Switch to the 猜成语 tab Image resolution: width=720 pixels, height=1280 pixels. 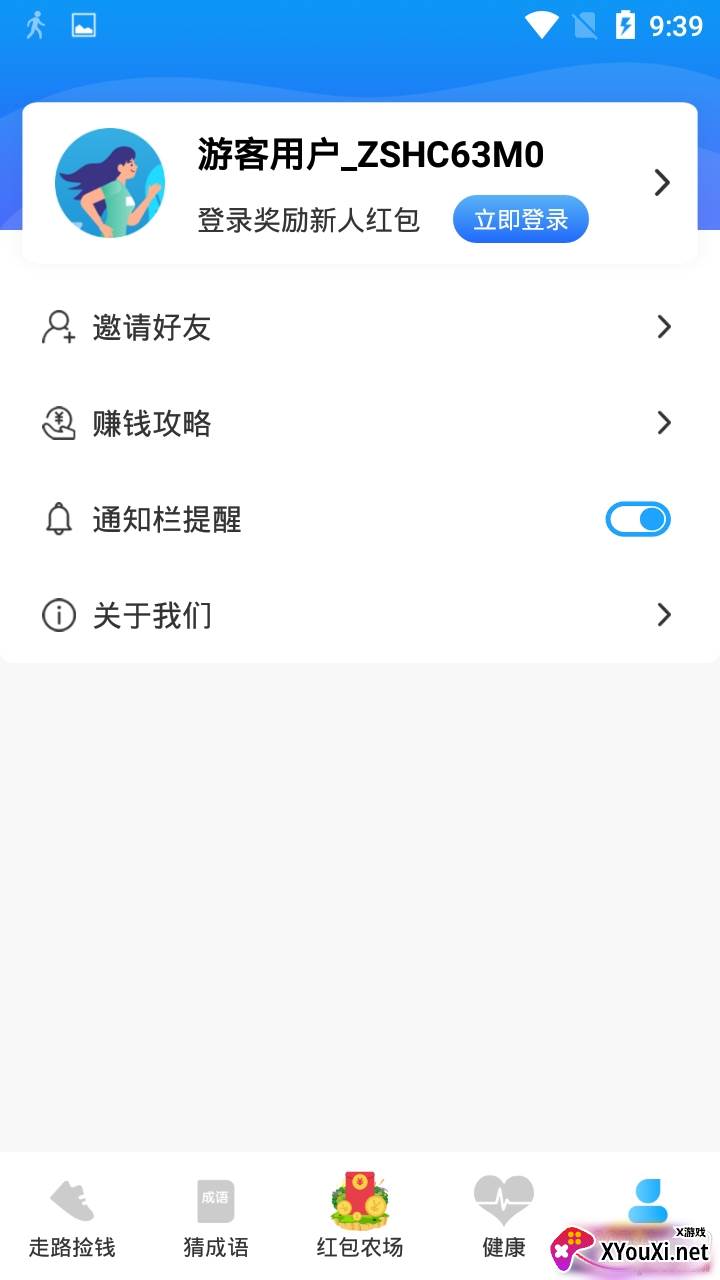pyautogui.click(x=216, y=1216)
